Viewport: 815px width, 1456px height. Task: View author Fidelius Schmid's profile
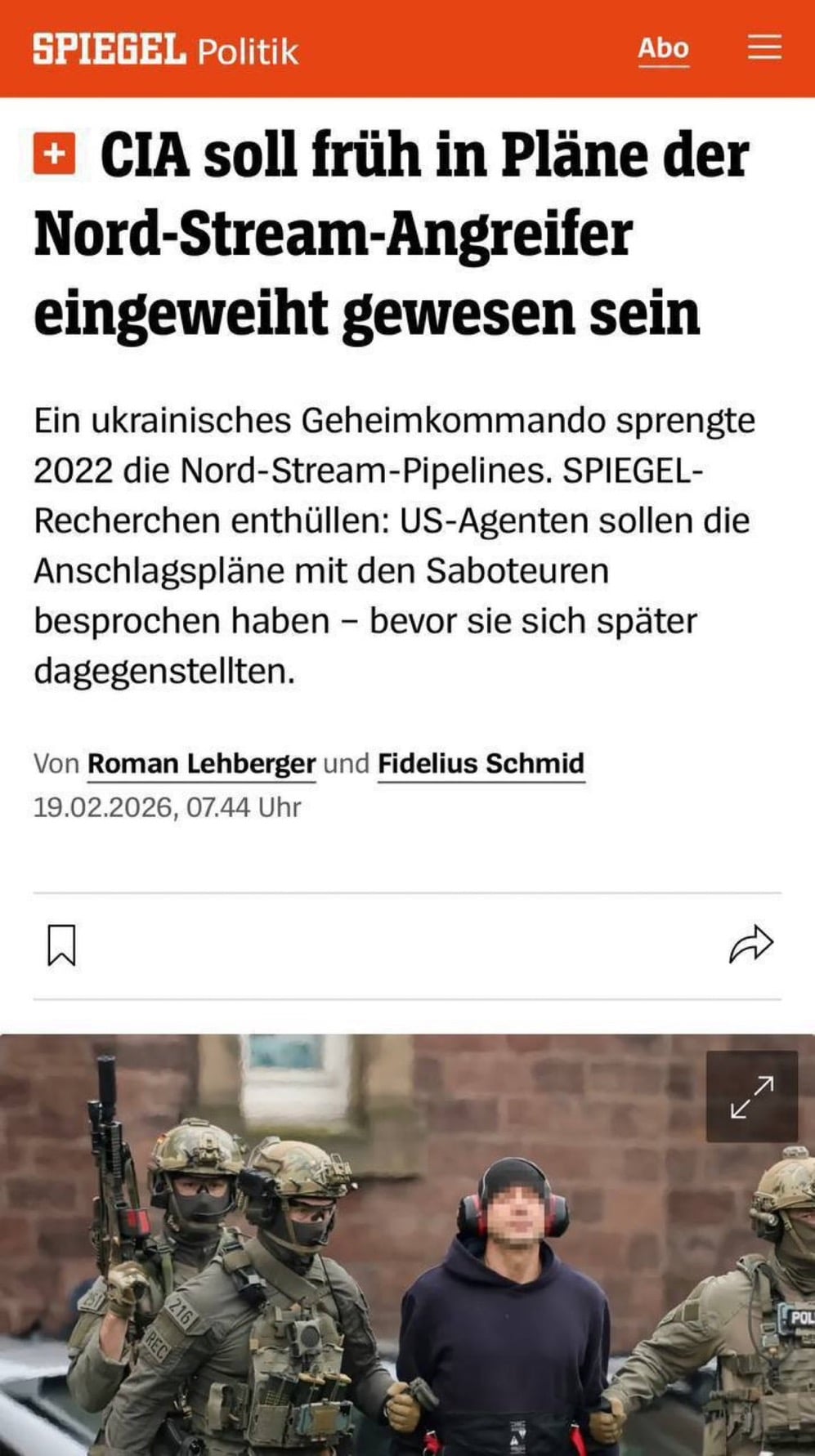click(x=481, y=764)
